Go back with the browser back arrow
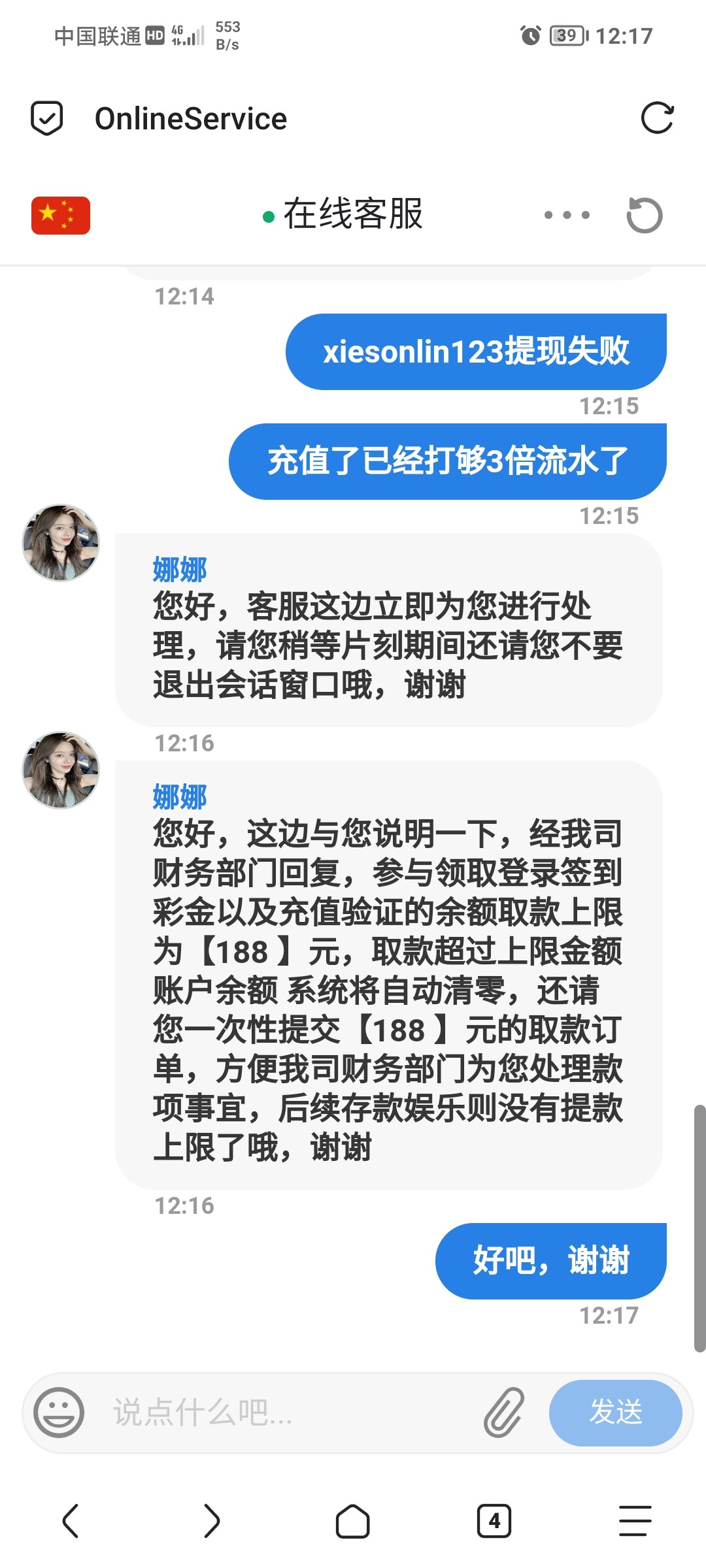Image resolution: width=706 pixels, height=1568 pixels. [71, 1521]
